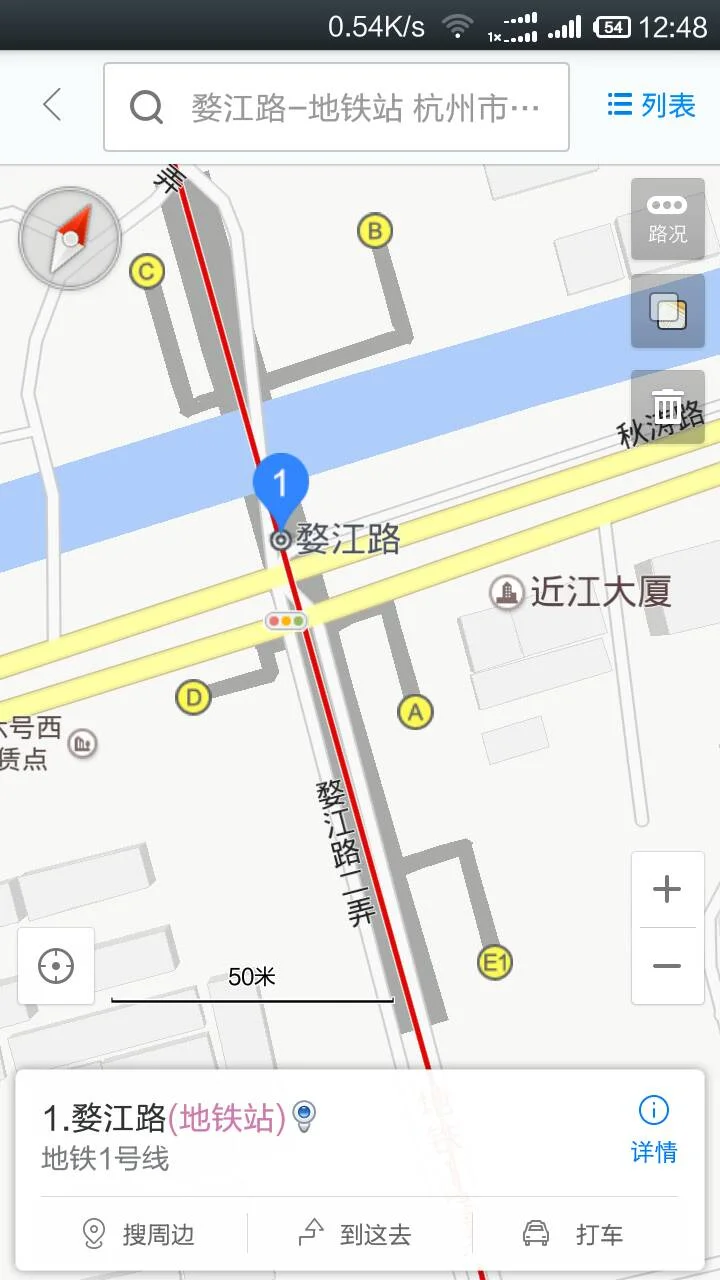Click the zoom-in plus control

(x=667, y=888)
